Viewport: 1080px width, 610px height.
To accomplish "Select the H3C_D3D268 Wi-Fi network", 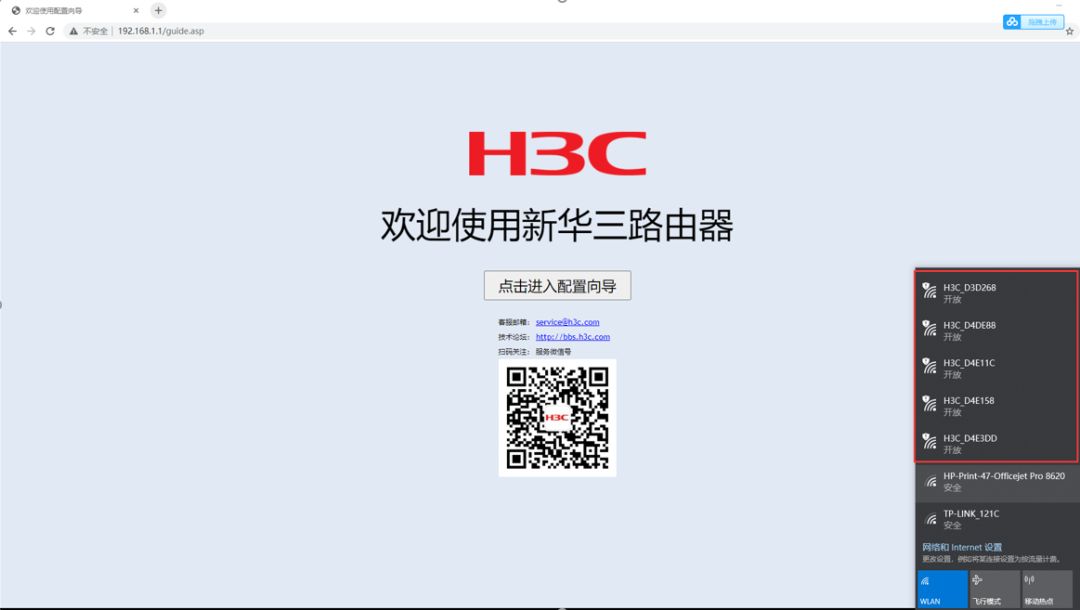I will click(x=996, y=292).
